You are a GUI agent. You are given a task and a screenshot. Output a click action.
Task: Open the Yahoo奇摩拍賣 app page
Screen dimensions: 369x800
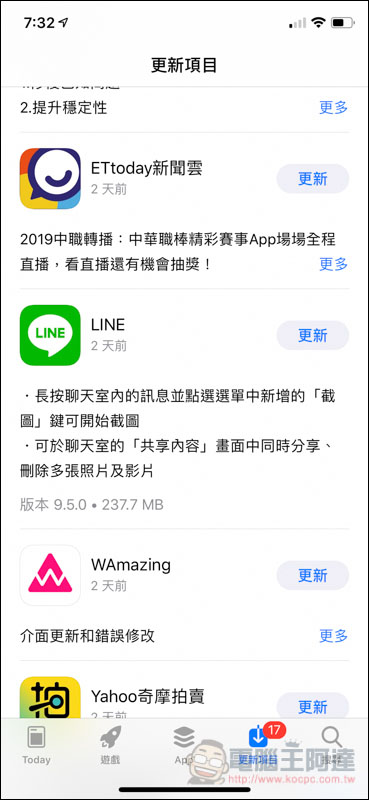tap(50, 698)
